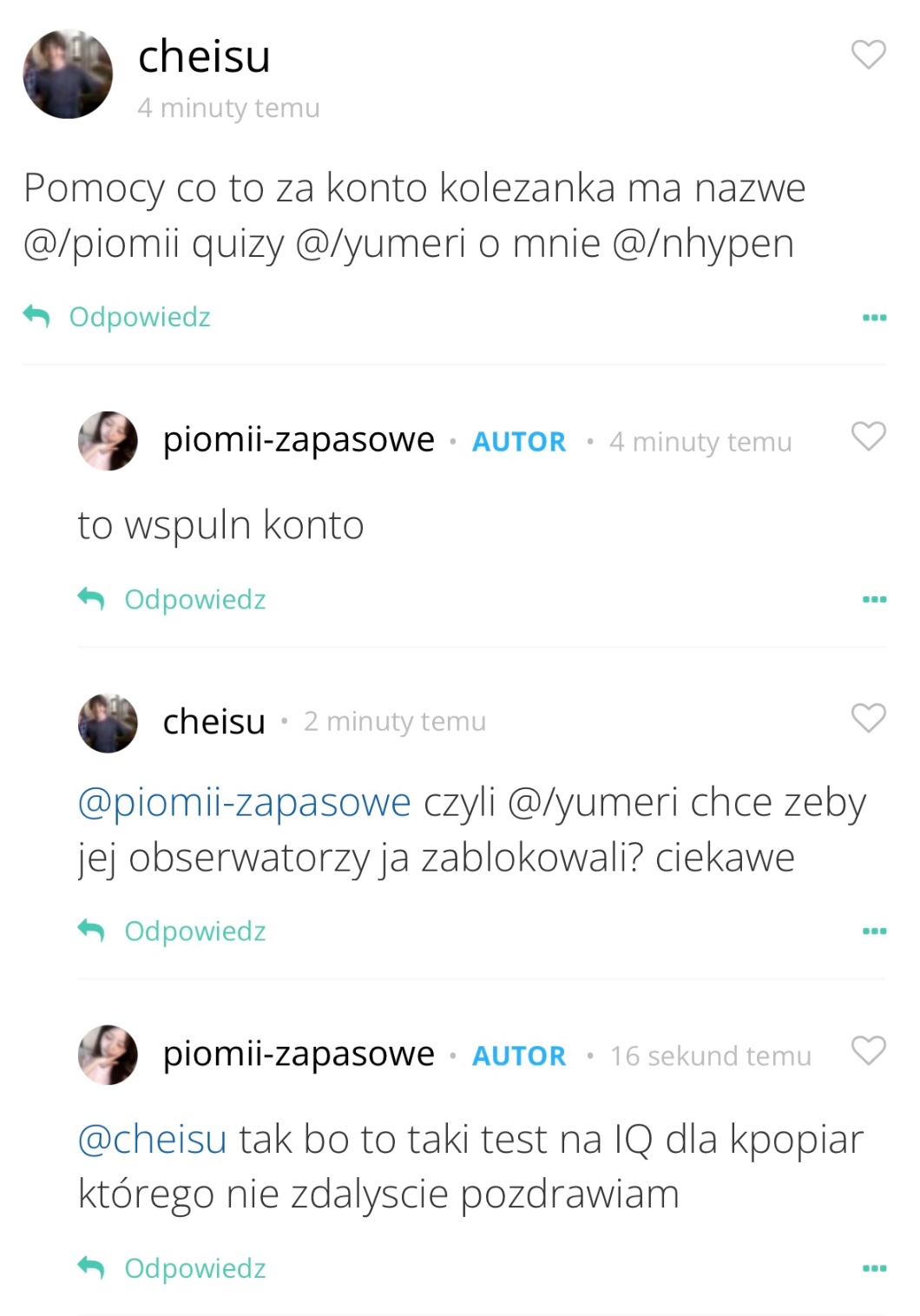Open the @piomii-zapasowe mention link
This screenshot has width=920, height=1316.
click(244, 802)
